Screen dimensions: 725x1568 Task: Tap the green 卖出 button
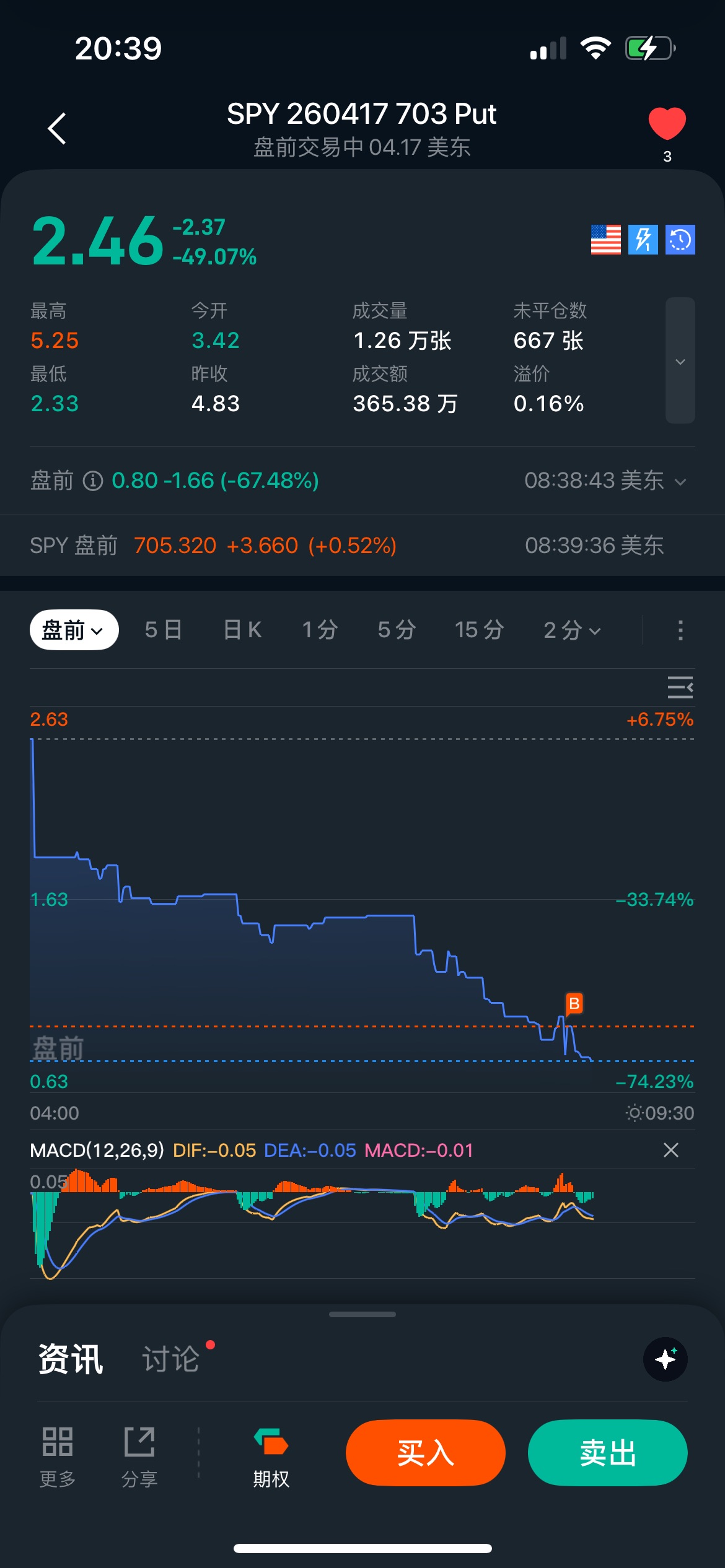pyautogui.click(x=607, y=1453)
